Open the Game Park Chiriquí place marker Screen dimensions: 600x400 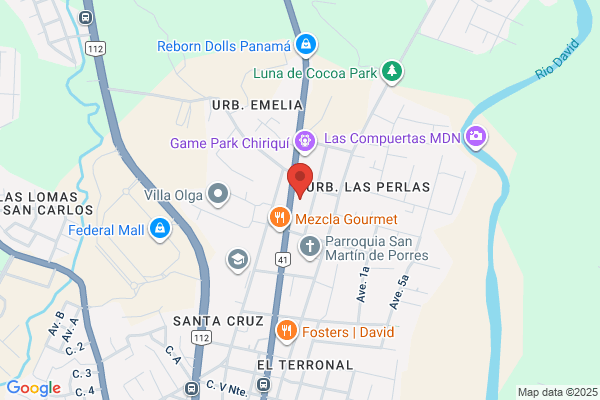pyautogui.click(x=305, y=142)
